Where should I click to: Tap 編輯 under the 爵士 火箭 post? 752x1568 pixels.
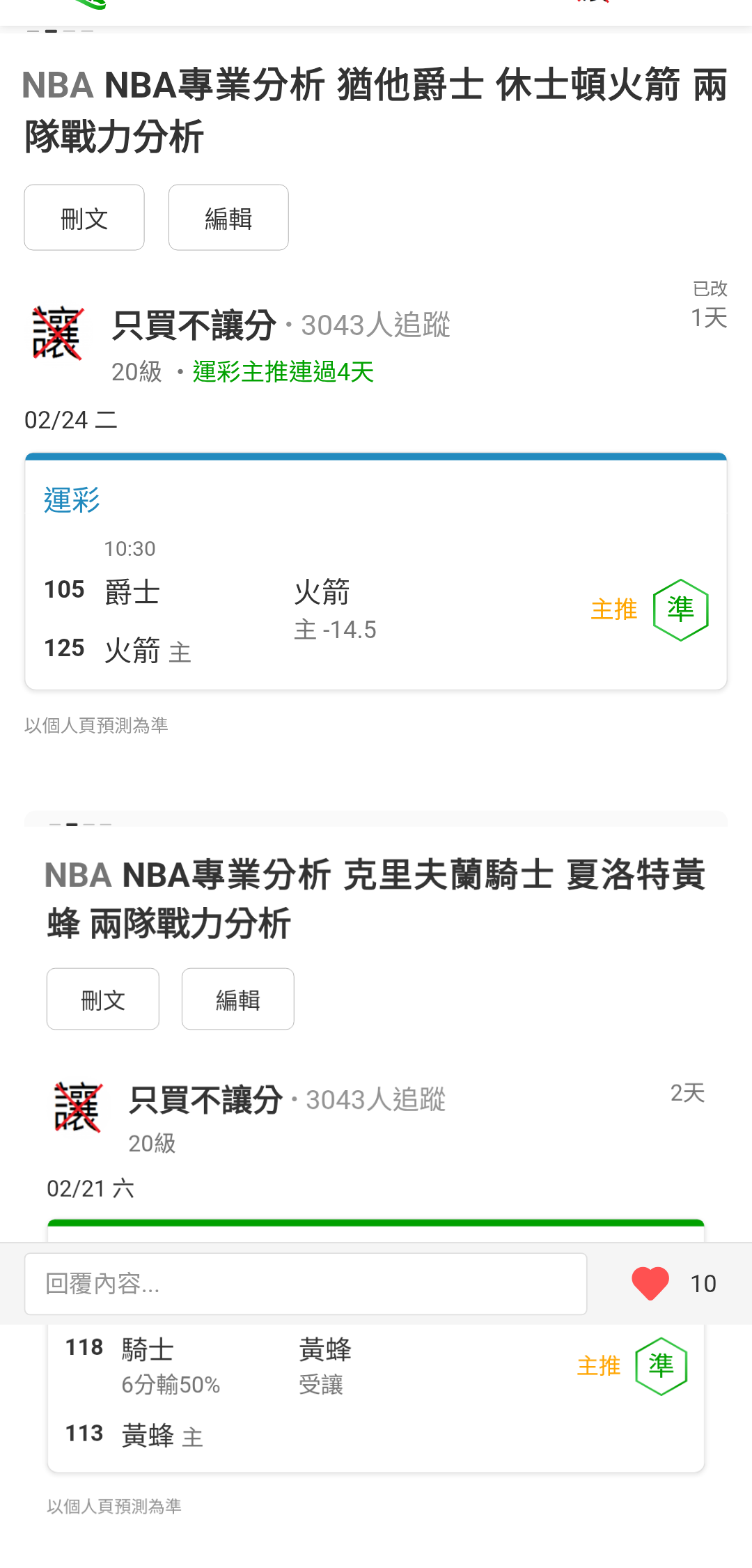point(228,218)
